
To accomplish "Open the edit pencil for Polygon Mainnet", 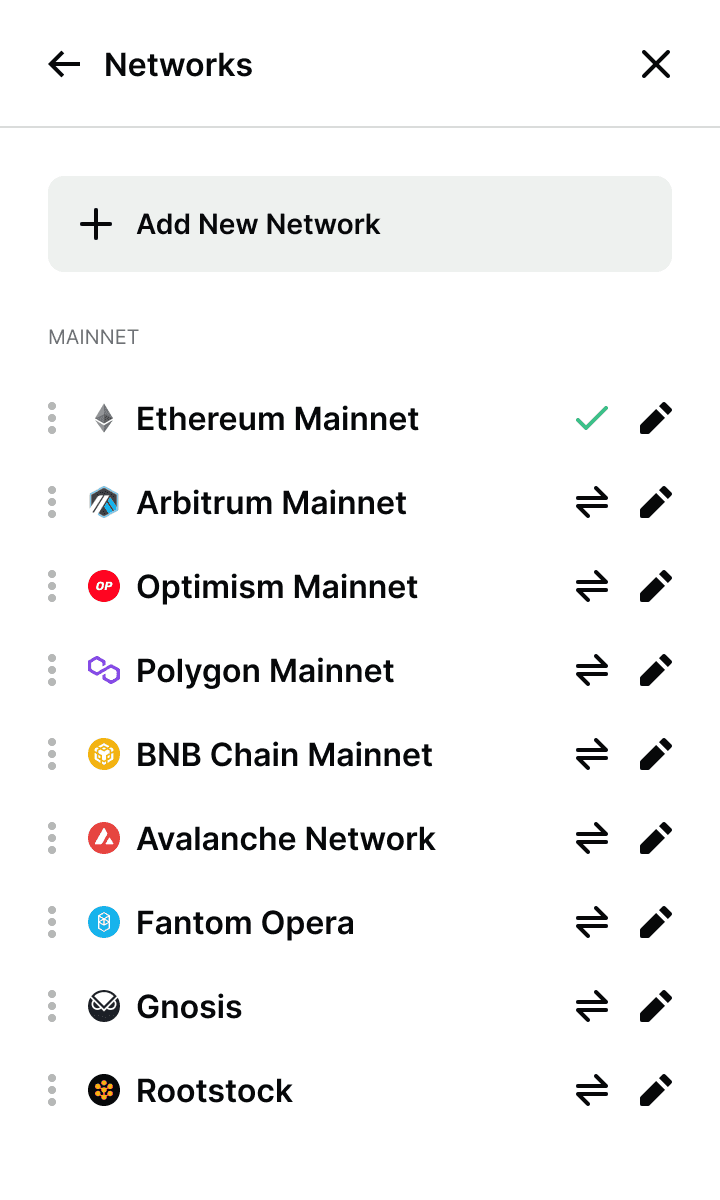I will [x=655, y=670].
